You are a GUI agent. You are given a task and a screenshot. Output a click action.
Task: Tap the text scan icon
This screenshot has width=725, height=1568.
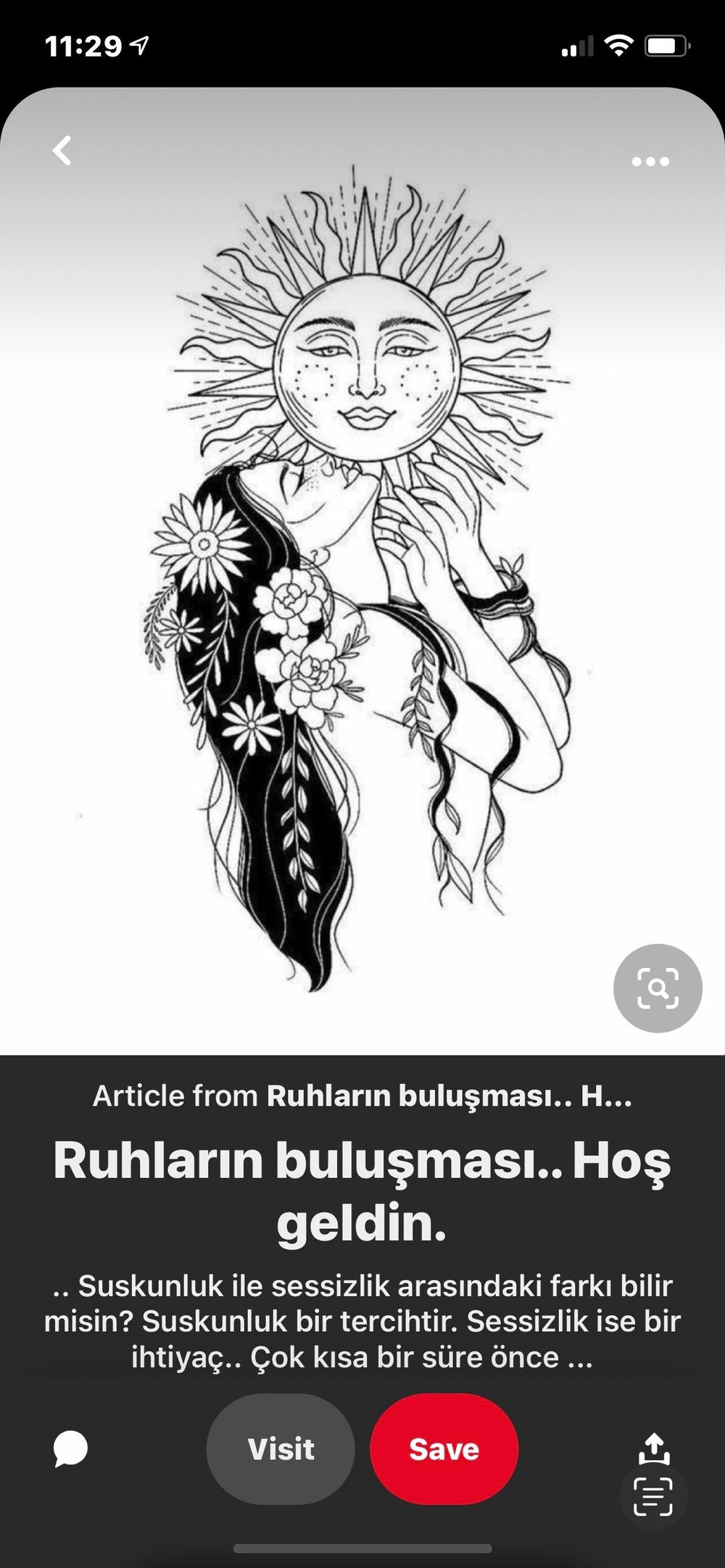[653, 1497]
